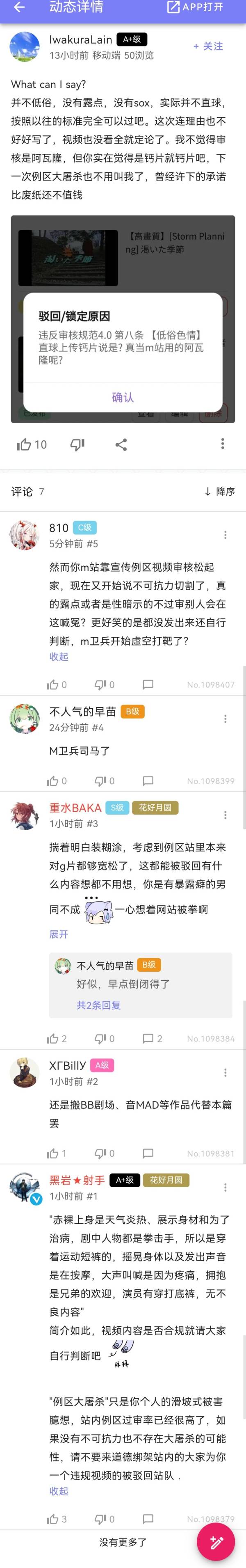Go back from the 动态详情 page
The height and width of the screenshot is (1568, 246).
[x=19, y=7]
